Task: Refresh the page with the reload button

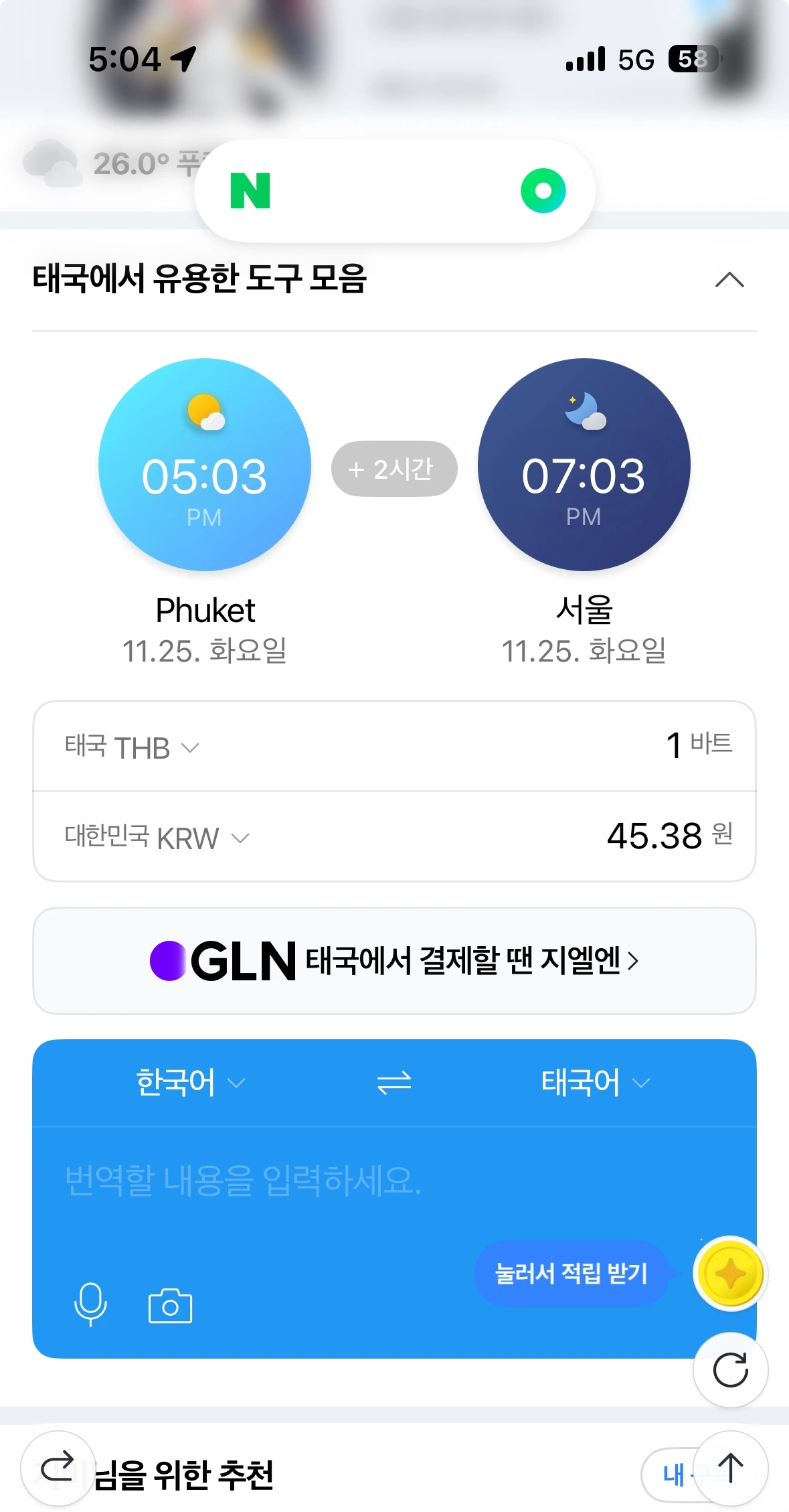Action: click(730, 1370)
